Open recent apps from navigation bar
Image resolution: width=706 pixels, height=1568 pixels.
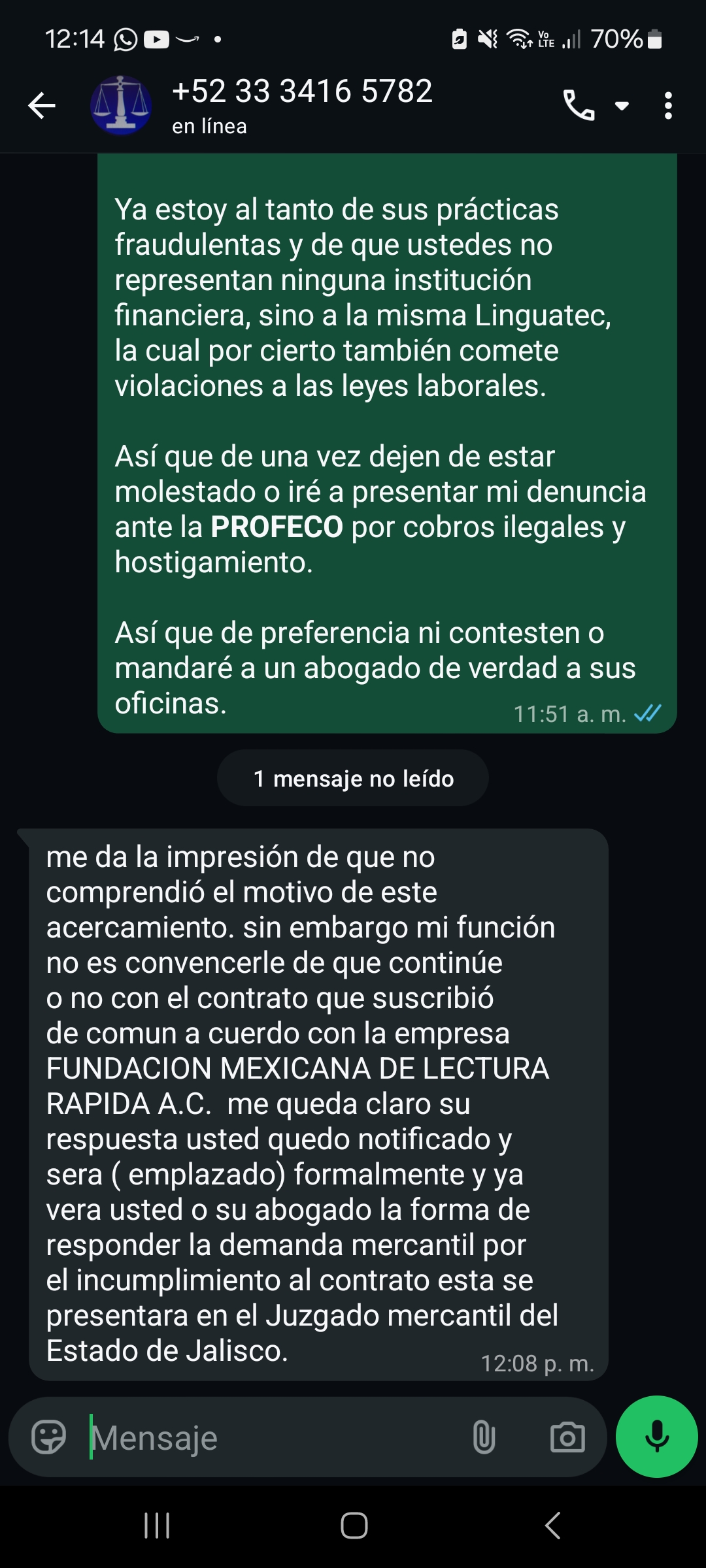coord(157,1526)
